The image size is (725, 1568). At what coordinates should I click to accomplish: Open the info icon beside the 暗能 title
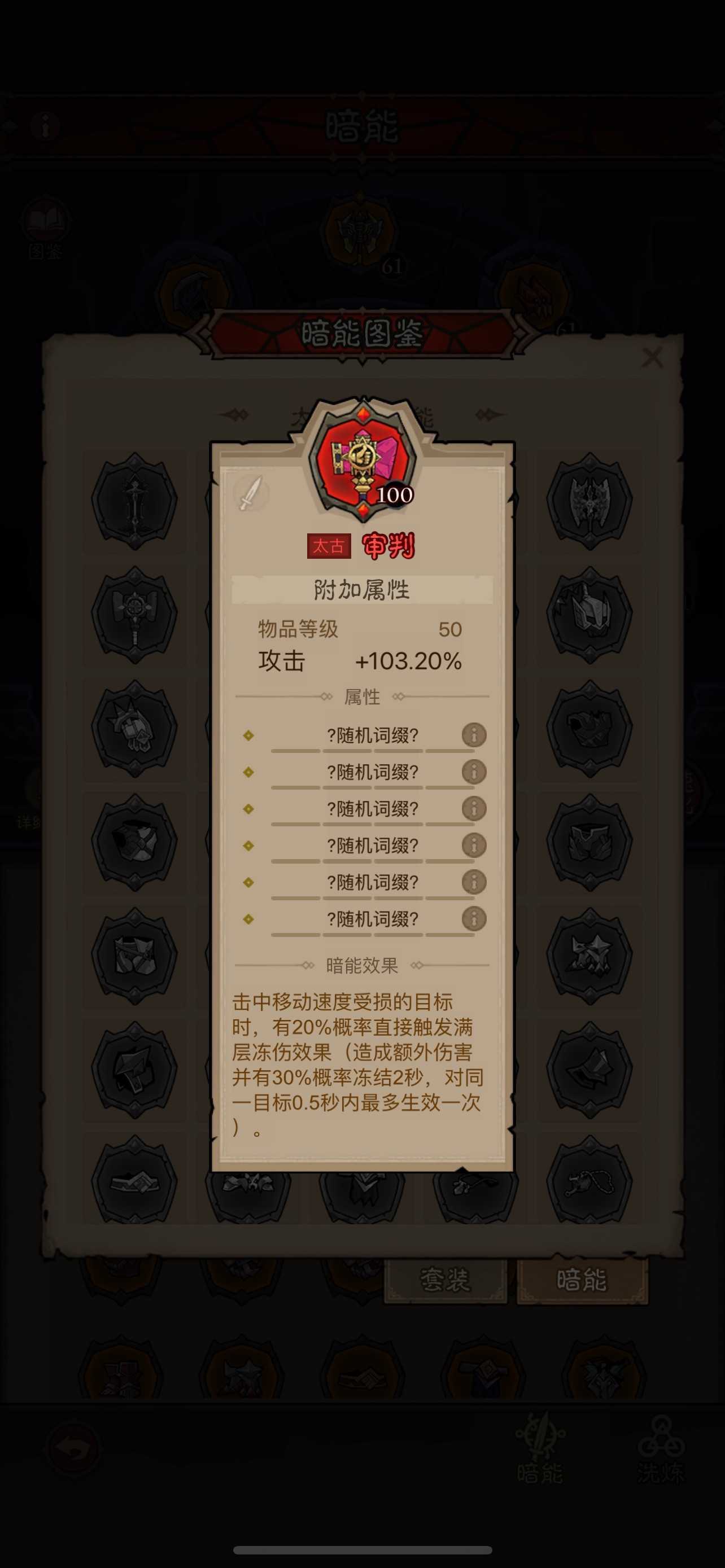46,126
